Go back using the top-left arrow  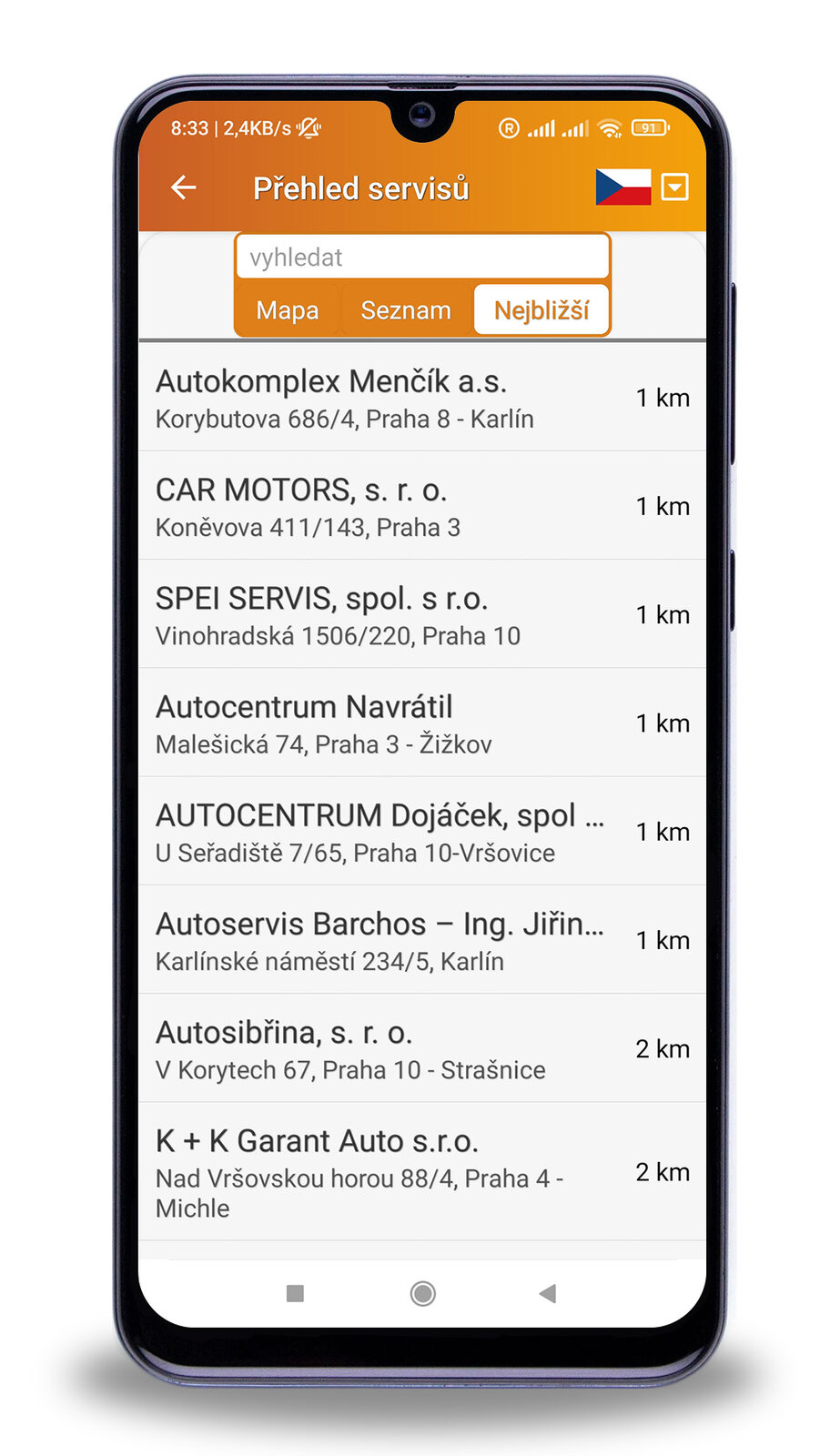(x=184, y=187)
